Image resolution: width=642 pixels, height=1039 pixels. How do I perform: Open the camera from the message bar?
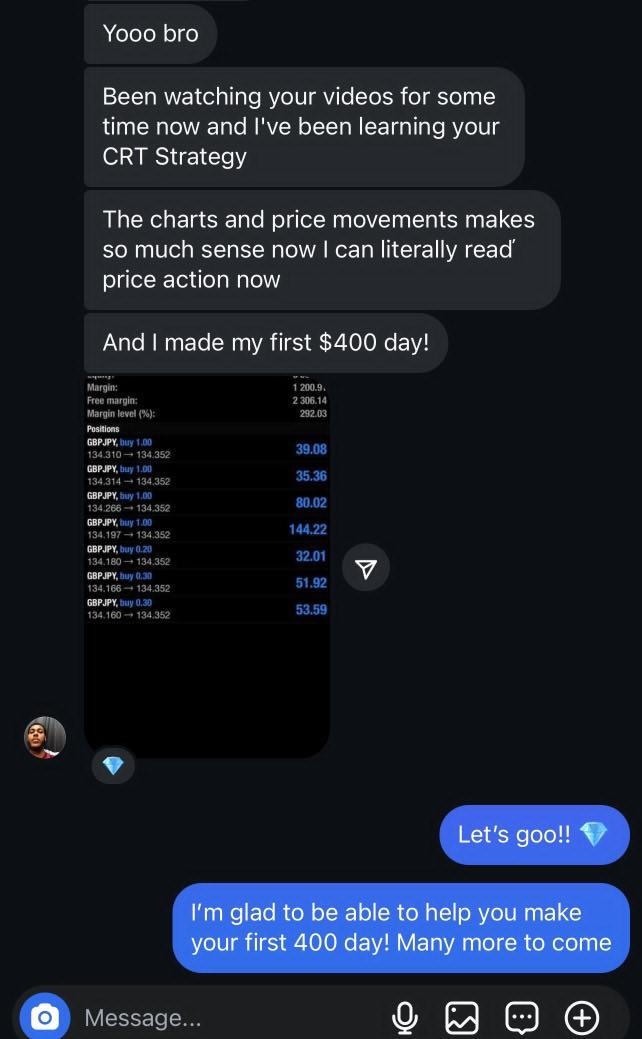[x=44, y=1017]
